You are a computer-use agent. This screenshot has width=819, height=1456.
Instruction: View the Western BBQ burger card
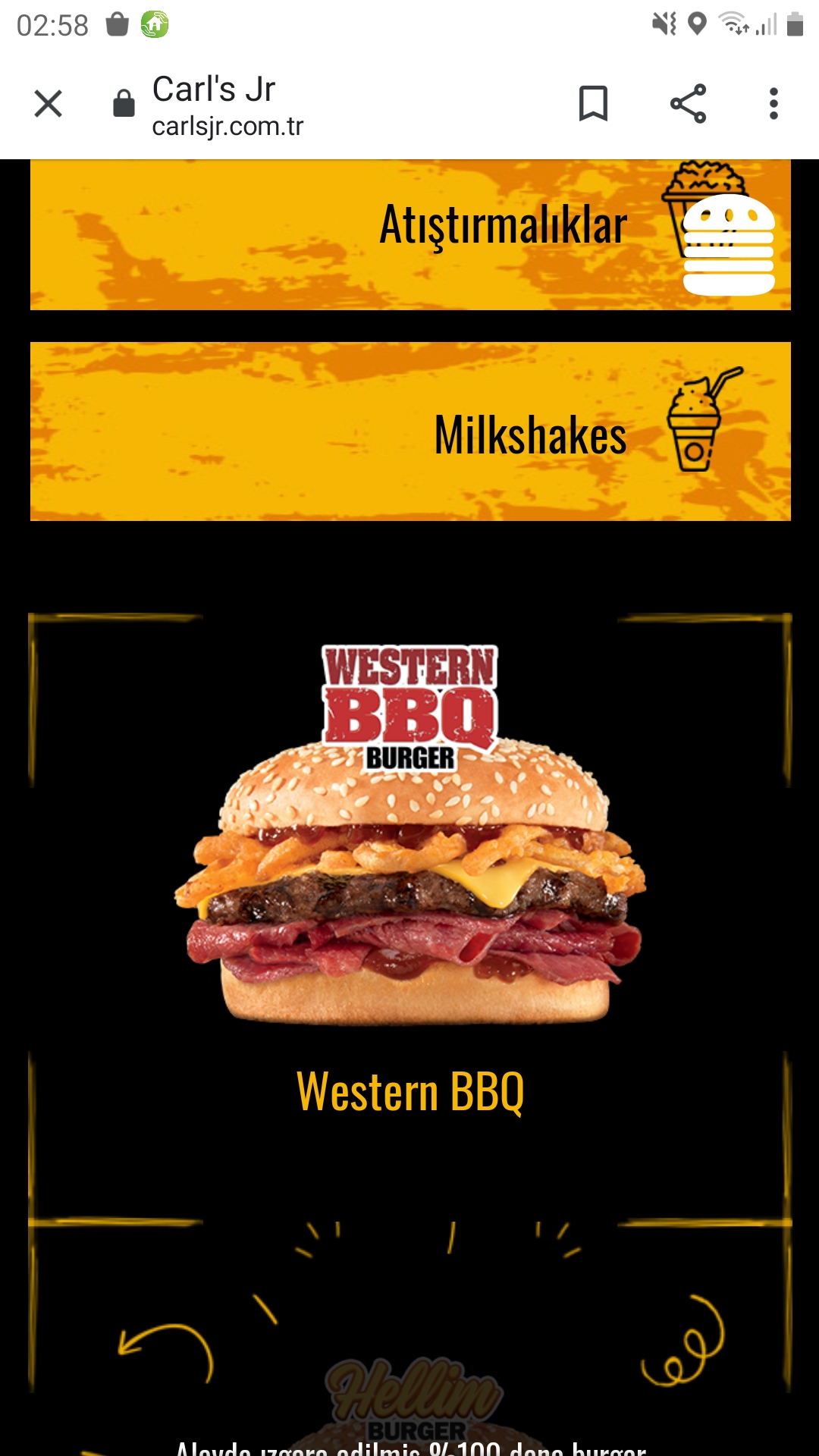tap(410, 872)
